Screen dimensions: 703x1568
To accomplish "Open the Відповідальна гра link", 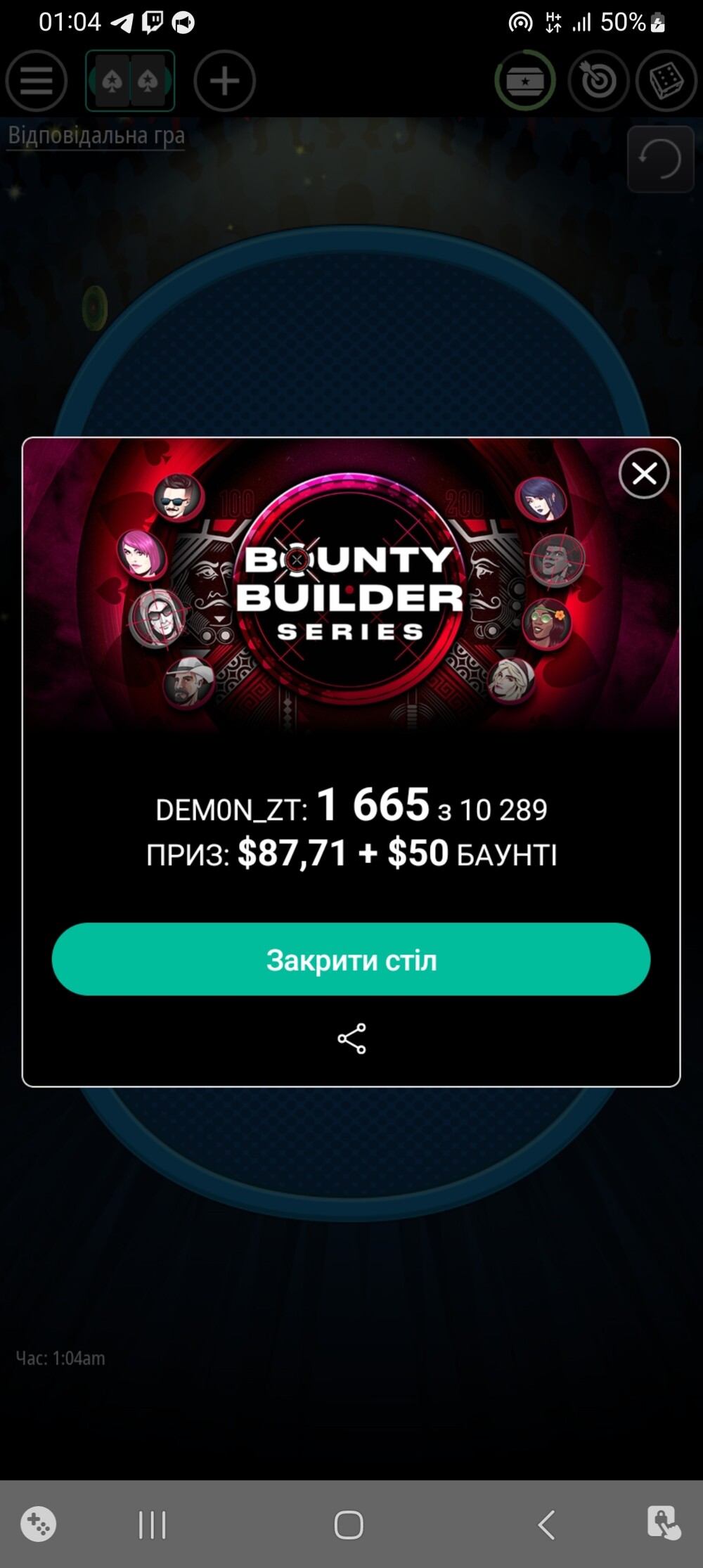I will 96,135.
